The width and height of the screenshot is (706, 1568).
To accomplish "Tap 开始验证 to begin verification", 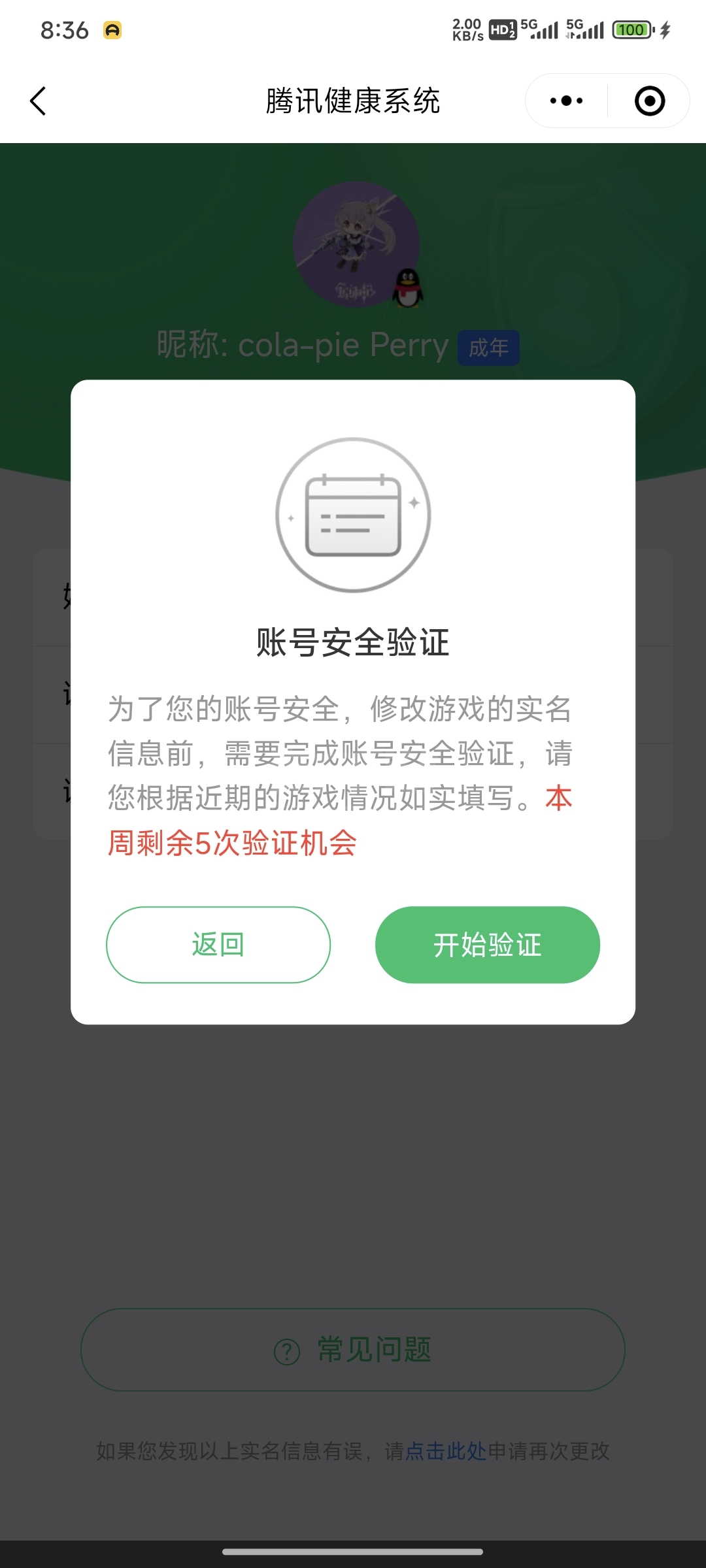I will (487, 944).
